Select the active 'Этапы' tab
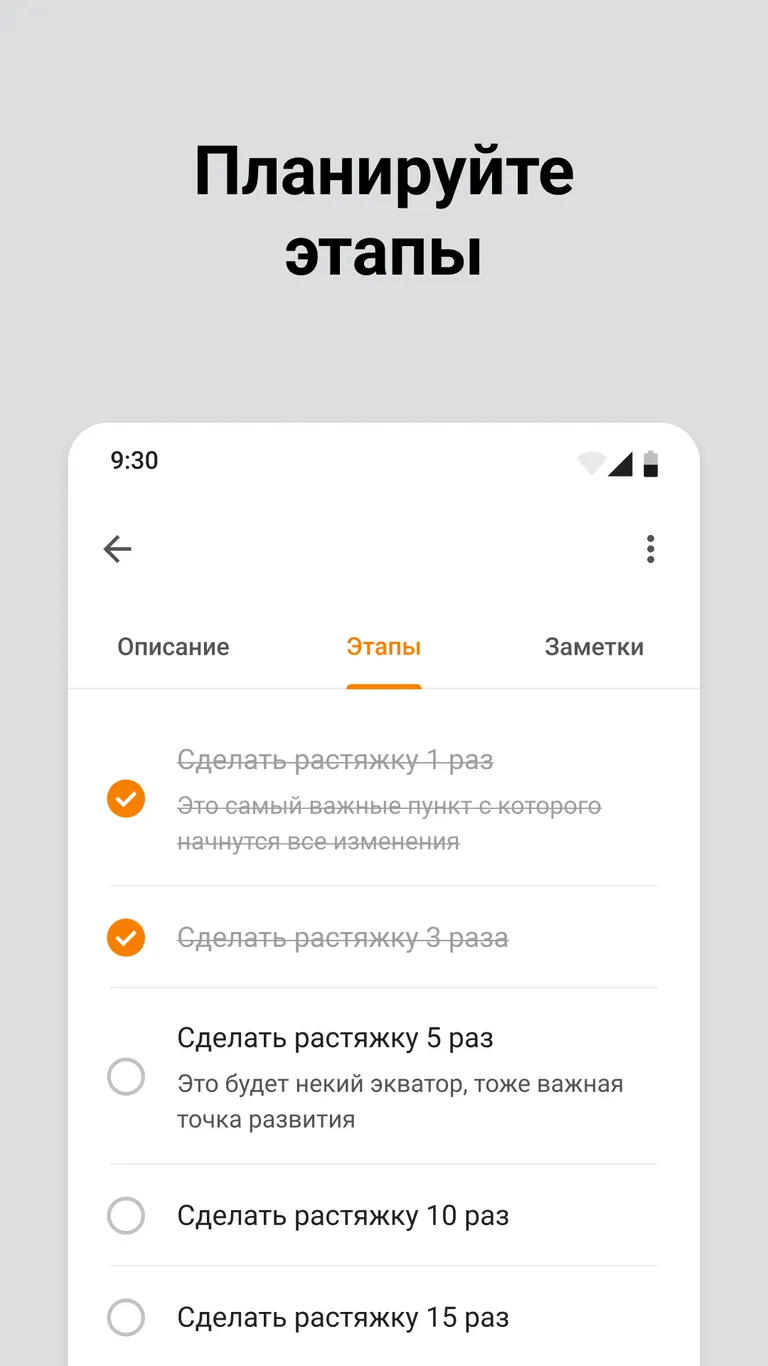The image size is (768, 1366). pyautogui.click(x=384, y=647)
